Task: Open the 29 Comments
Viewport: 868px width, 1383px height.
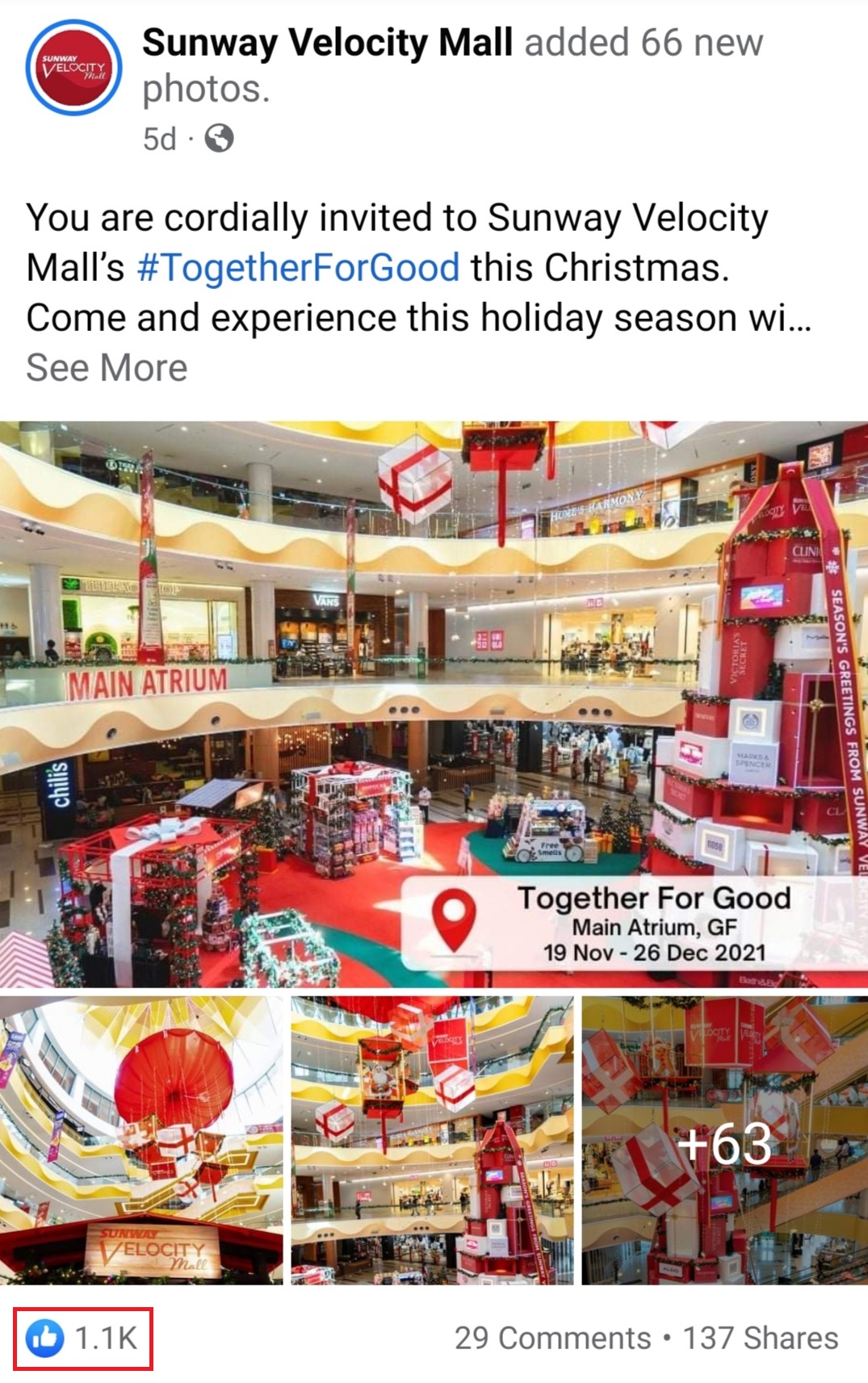Action: (552, 1338)
